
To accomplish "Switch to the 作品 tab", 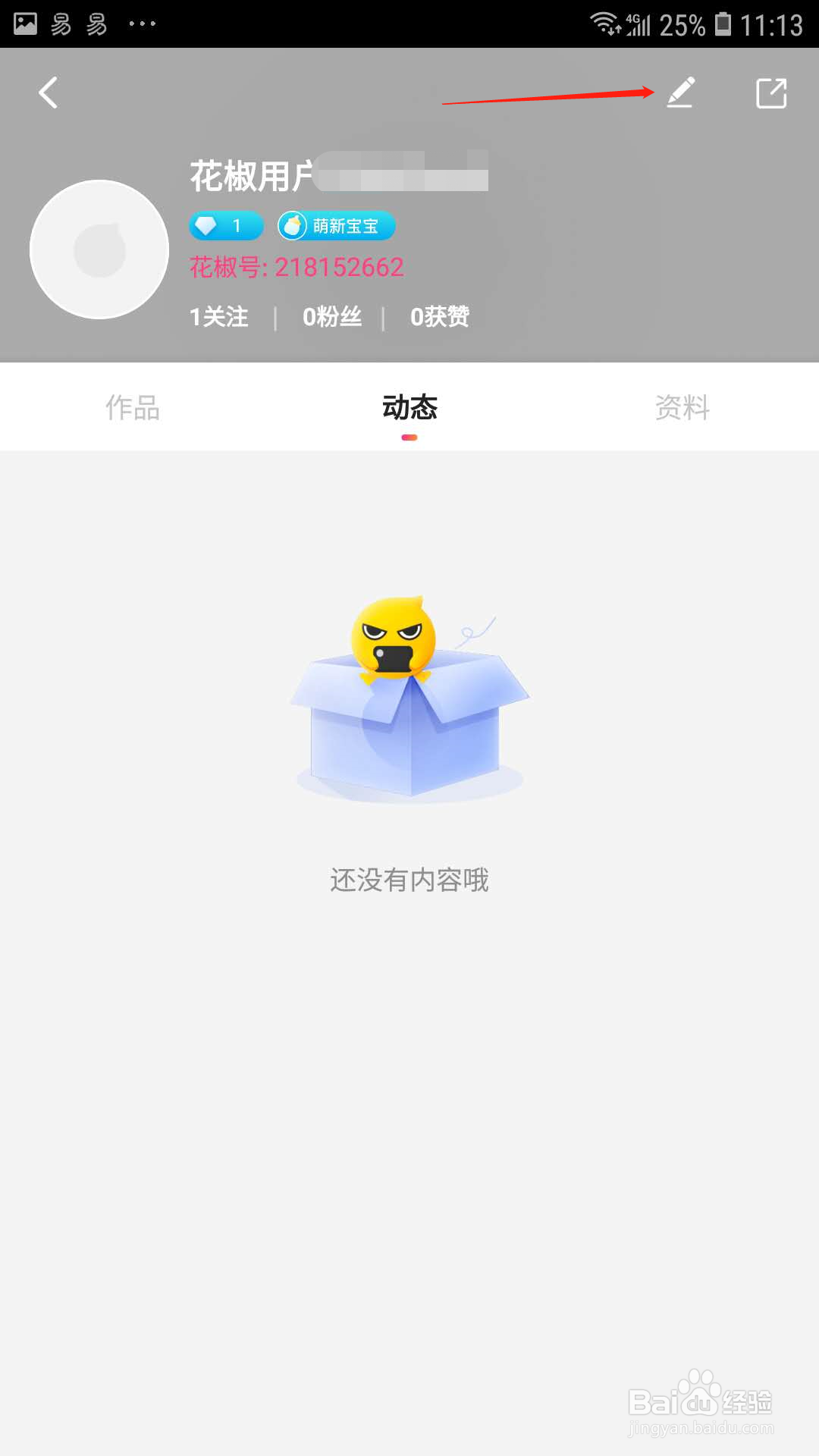I will click(133, 407).
